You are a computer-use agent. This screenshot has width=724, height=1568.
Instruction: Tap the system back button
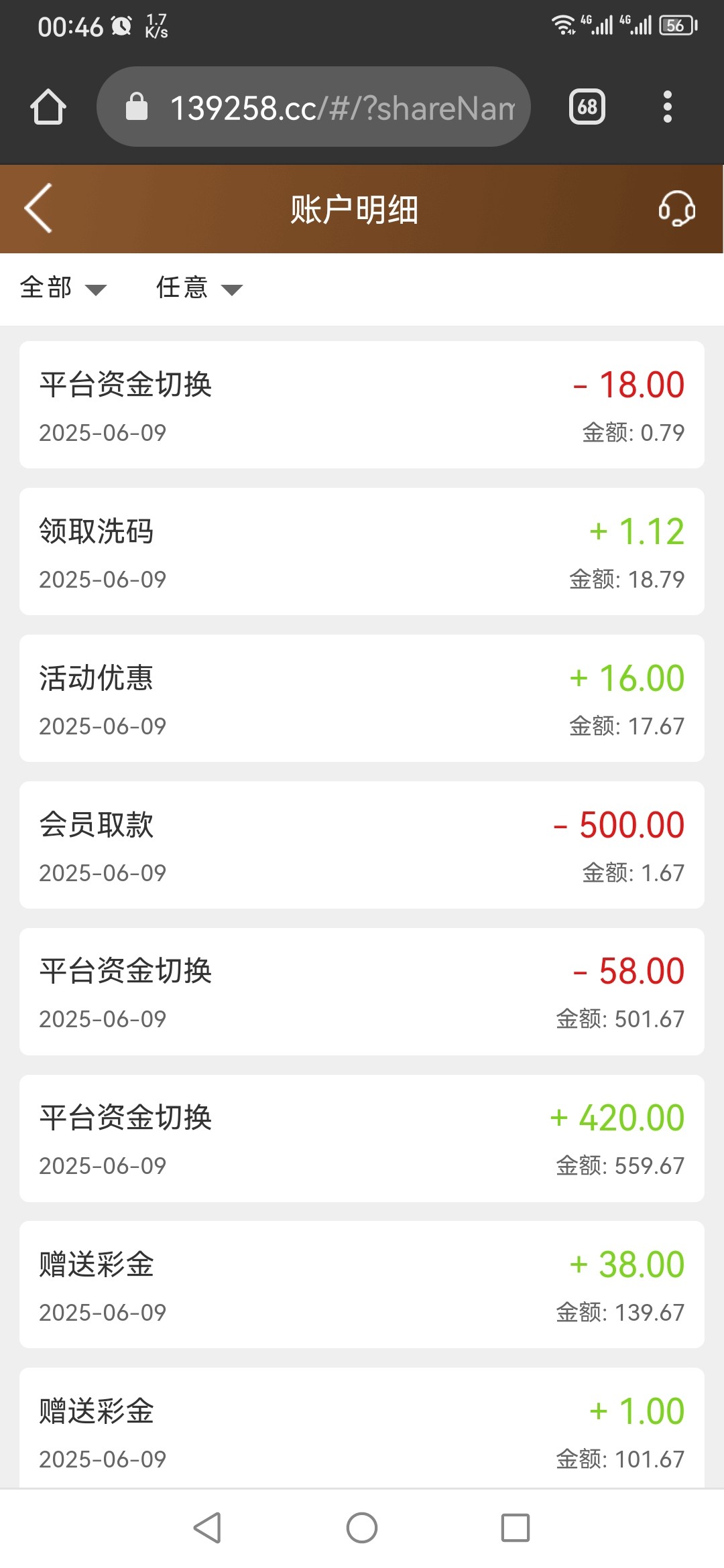click(x=207, y=1528)
